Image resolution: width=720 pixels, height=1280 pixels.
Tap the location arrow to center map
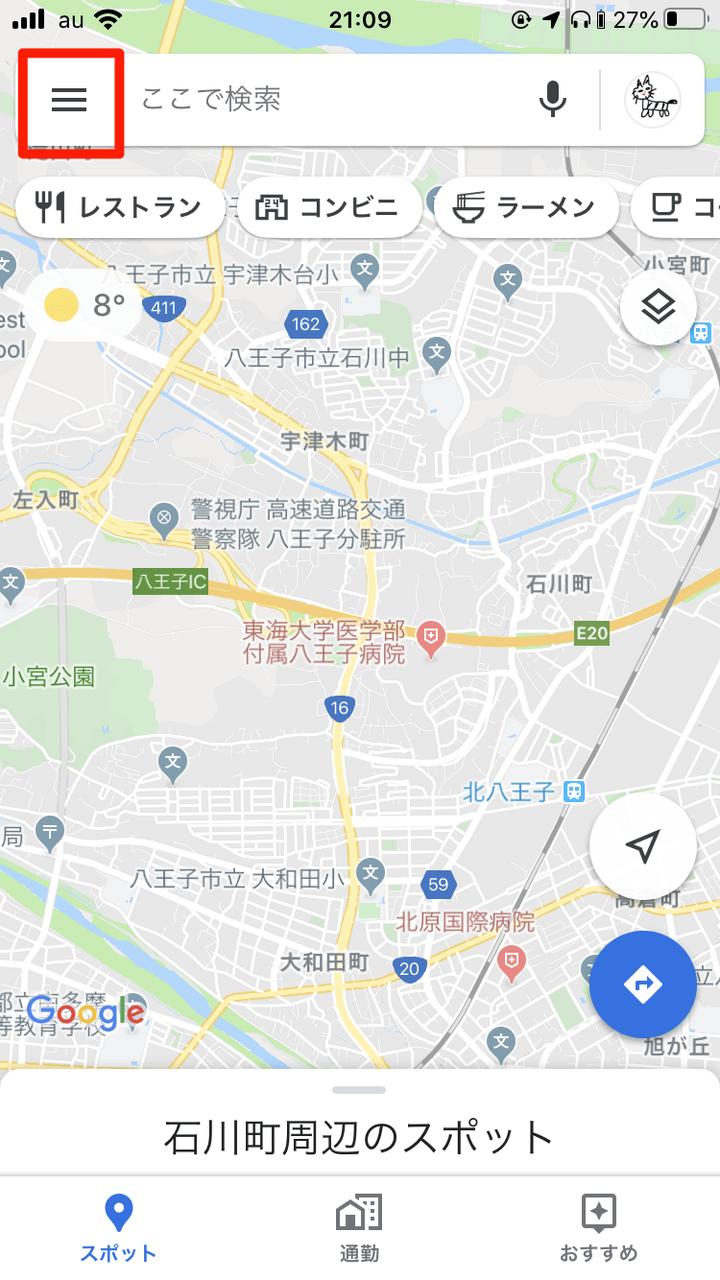(643, 845)
